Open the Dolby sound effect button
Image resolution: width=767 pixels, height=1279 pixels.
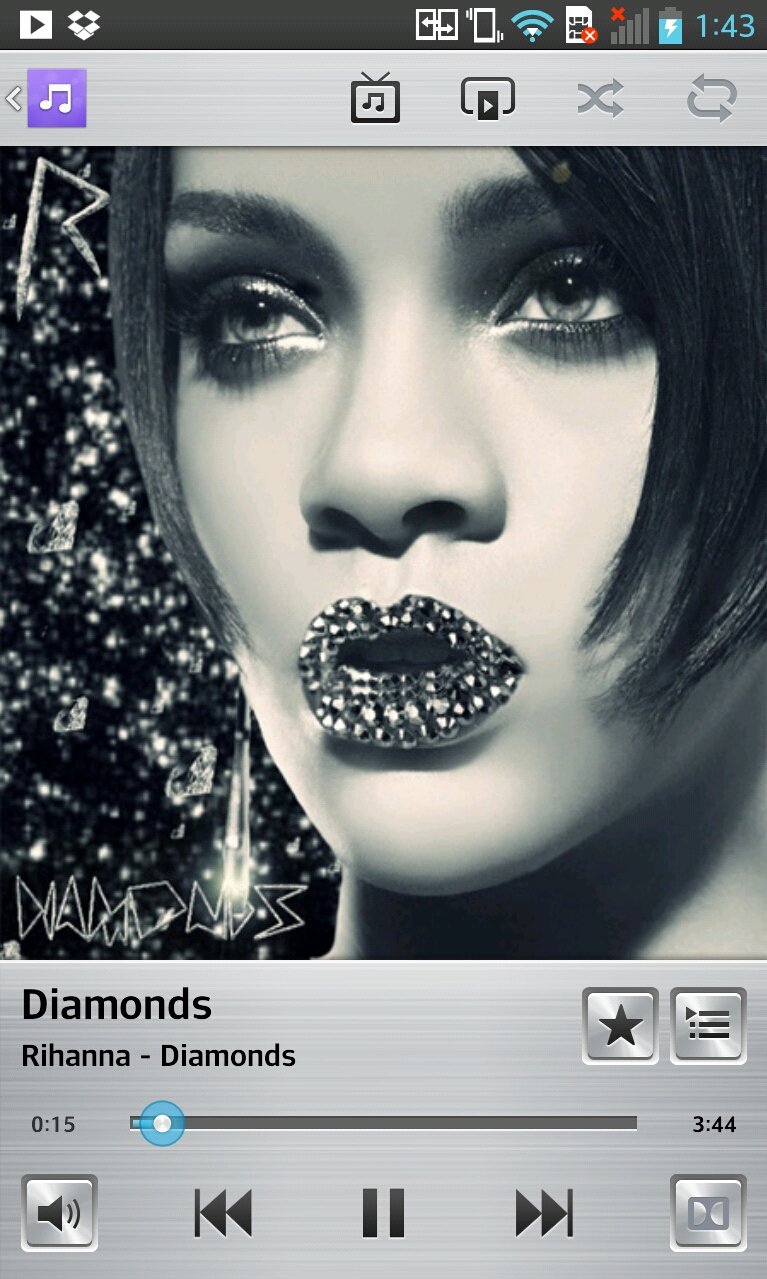click(x=708, y=1213)
